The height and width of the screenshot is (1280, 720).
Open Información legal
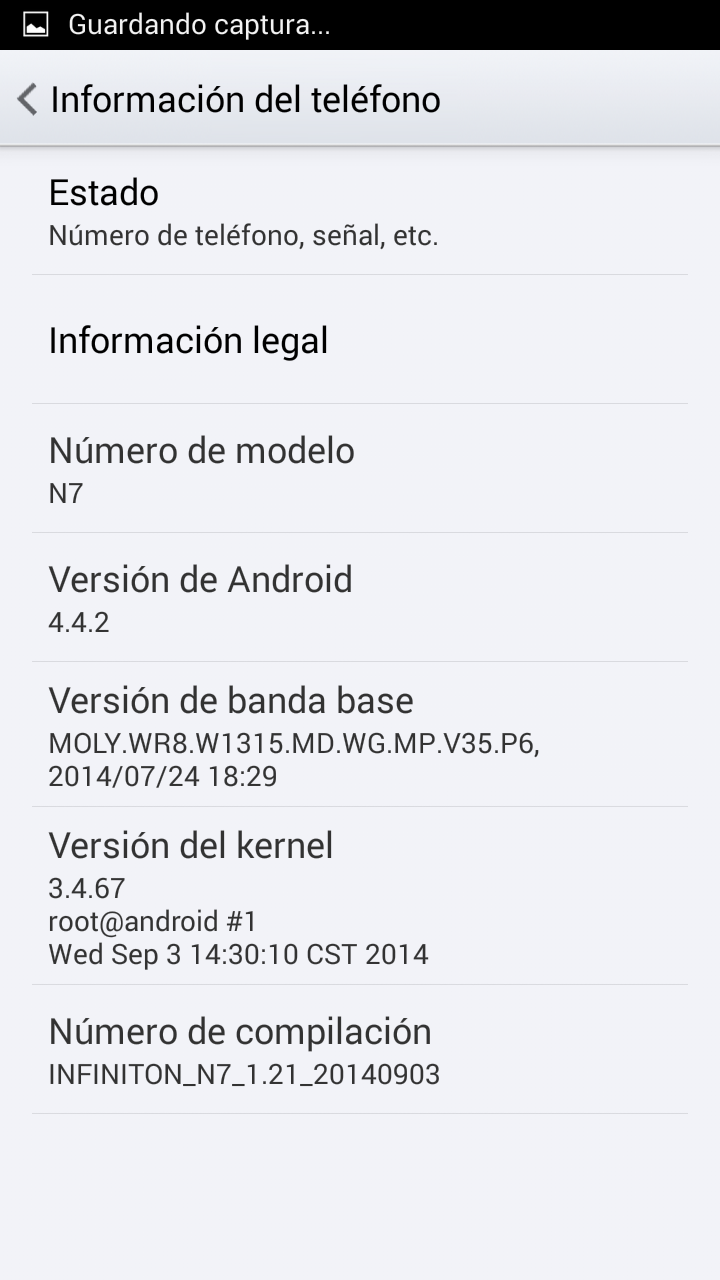(x=360, y=340)
